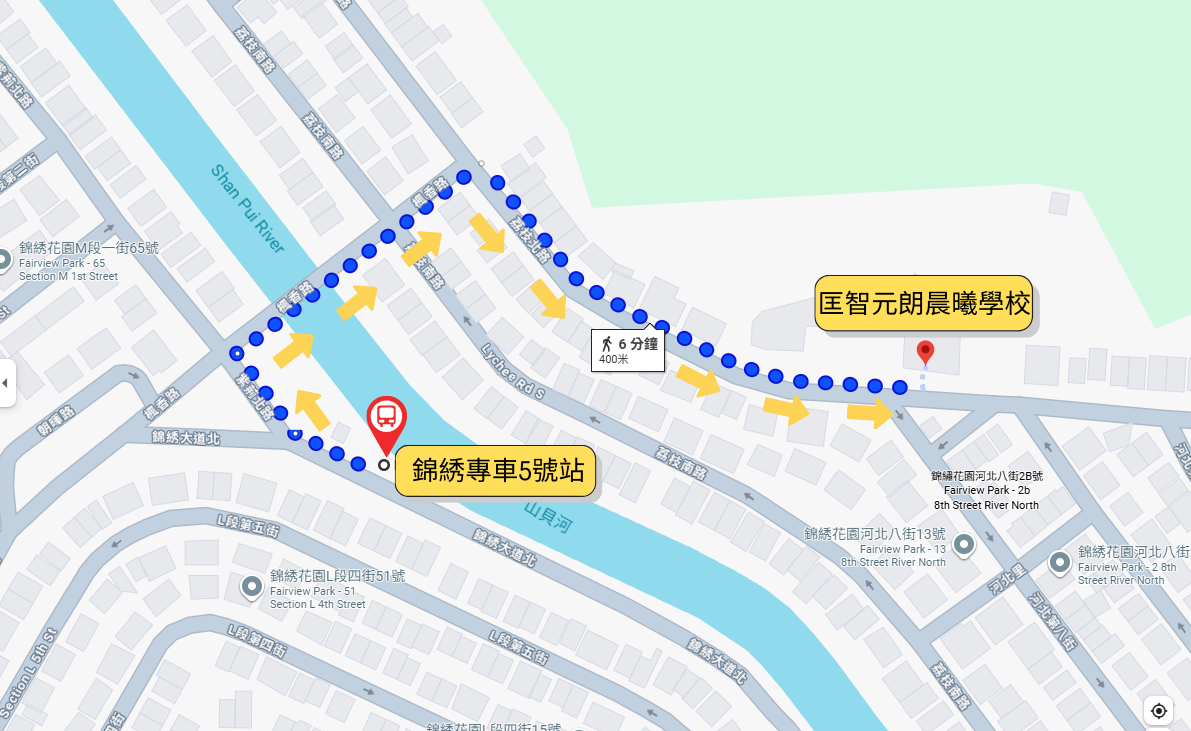
Task: Select the red destination pin
Action: tap(925, 351)
